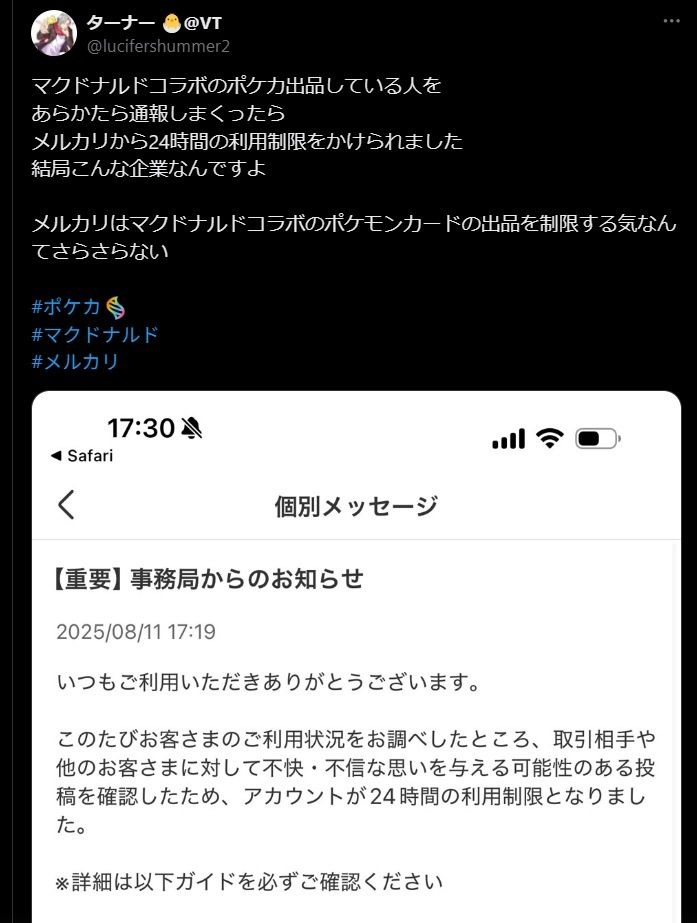Open ターナー's profile avatar
Screen dimensions: 697x923
pos(54,33)
